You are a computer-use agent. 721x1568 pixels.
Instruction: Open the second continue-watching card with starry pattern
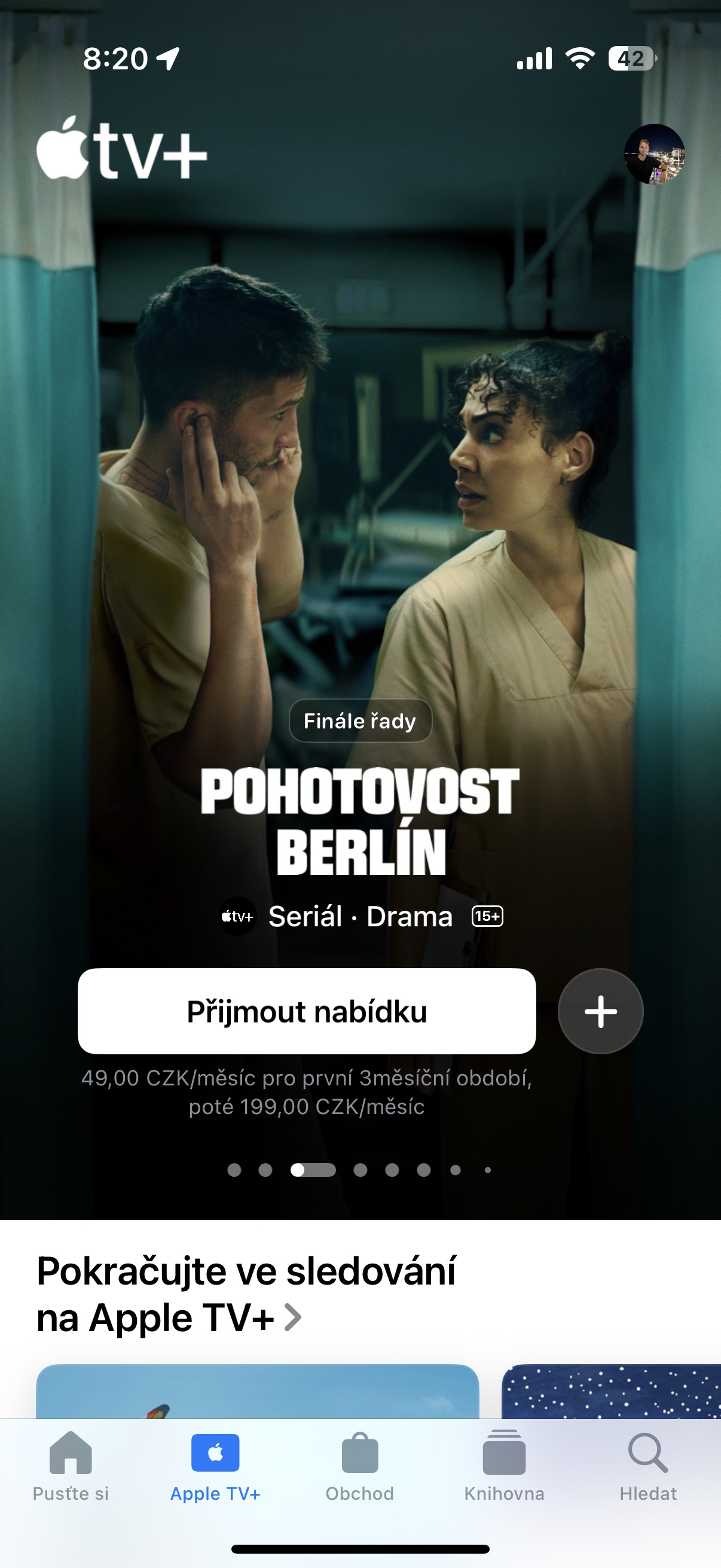(x=612, y=1392)
